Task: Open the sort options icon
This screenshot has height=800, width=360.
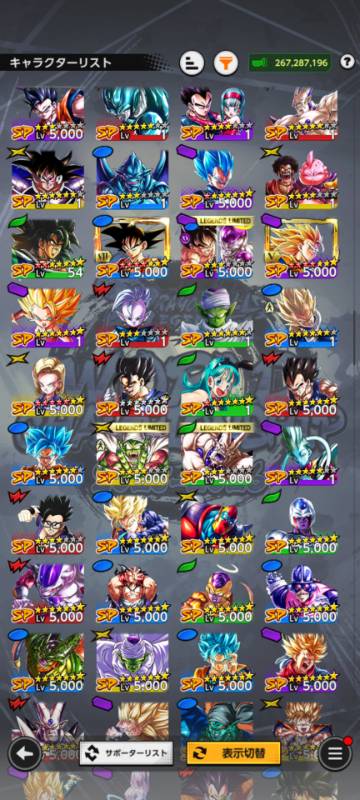Action: (192, 64)
